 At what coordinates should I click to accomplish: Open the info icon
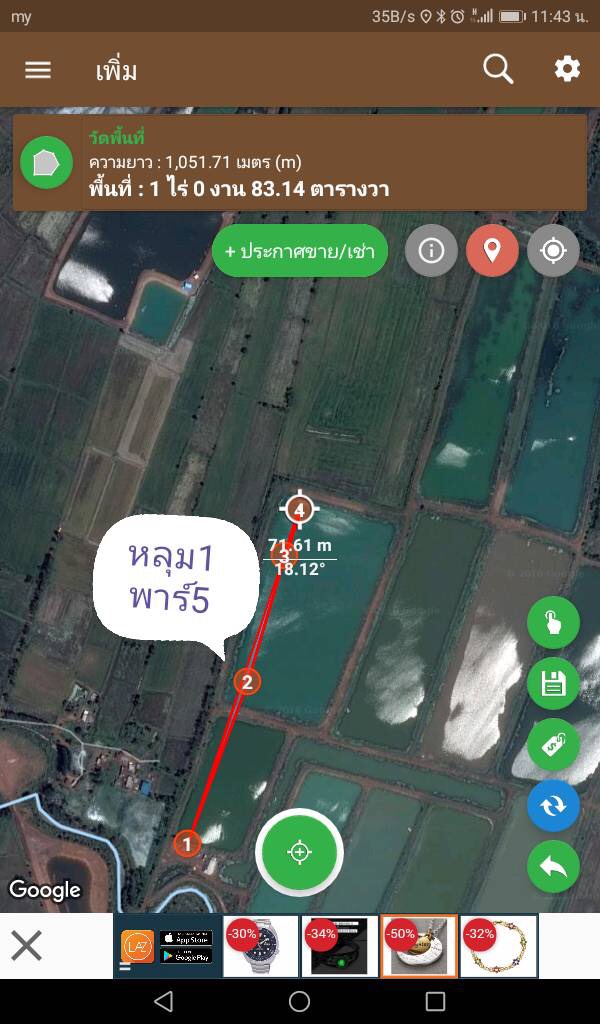431,251
